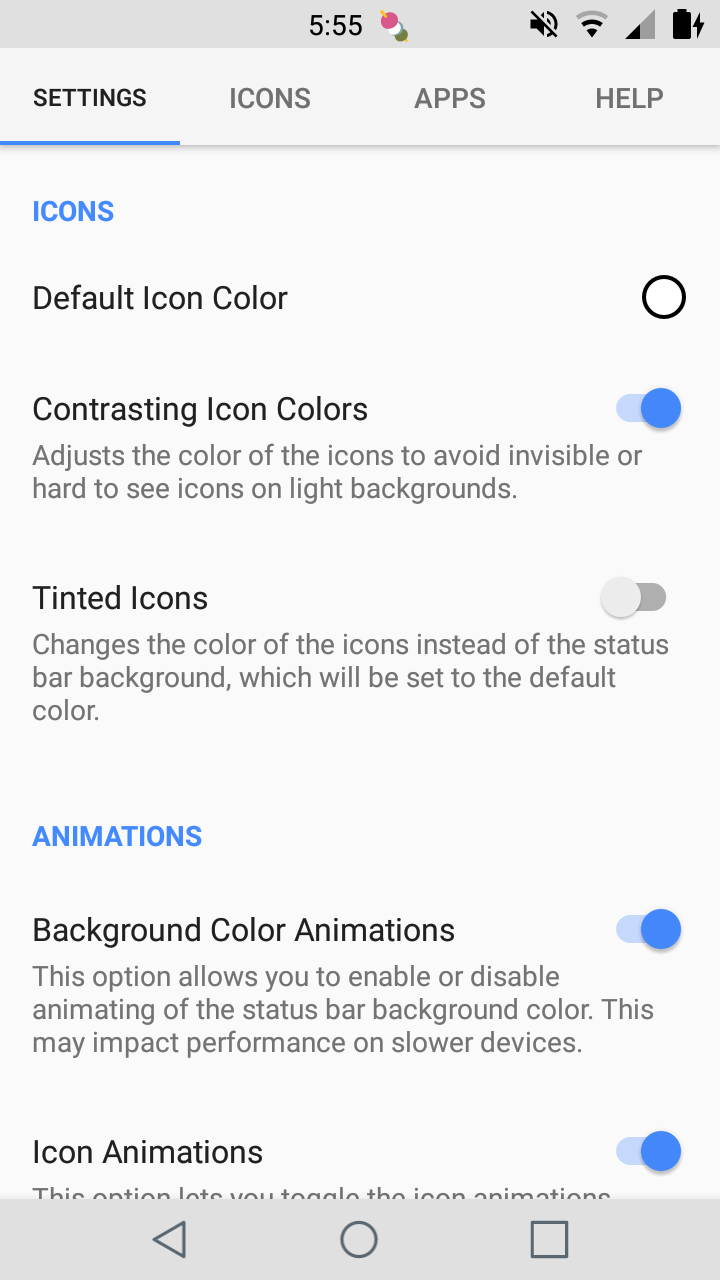
Task: Click the ICONS section header
Action: (72, 211)
